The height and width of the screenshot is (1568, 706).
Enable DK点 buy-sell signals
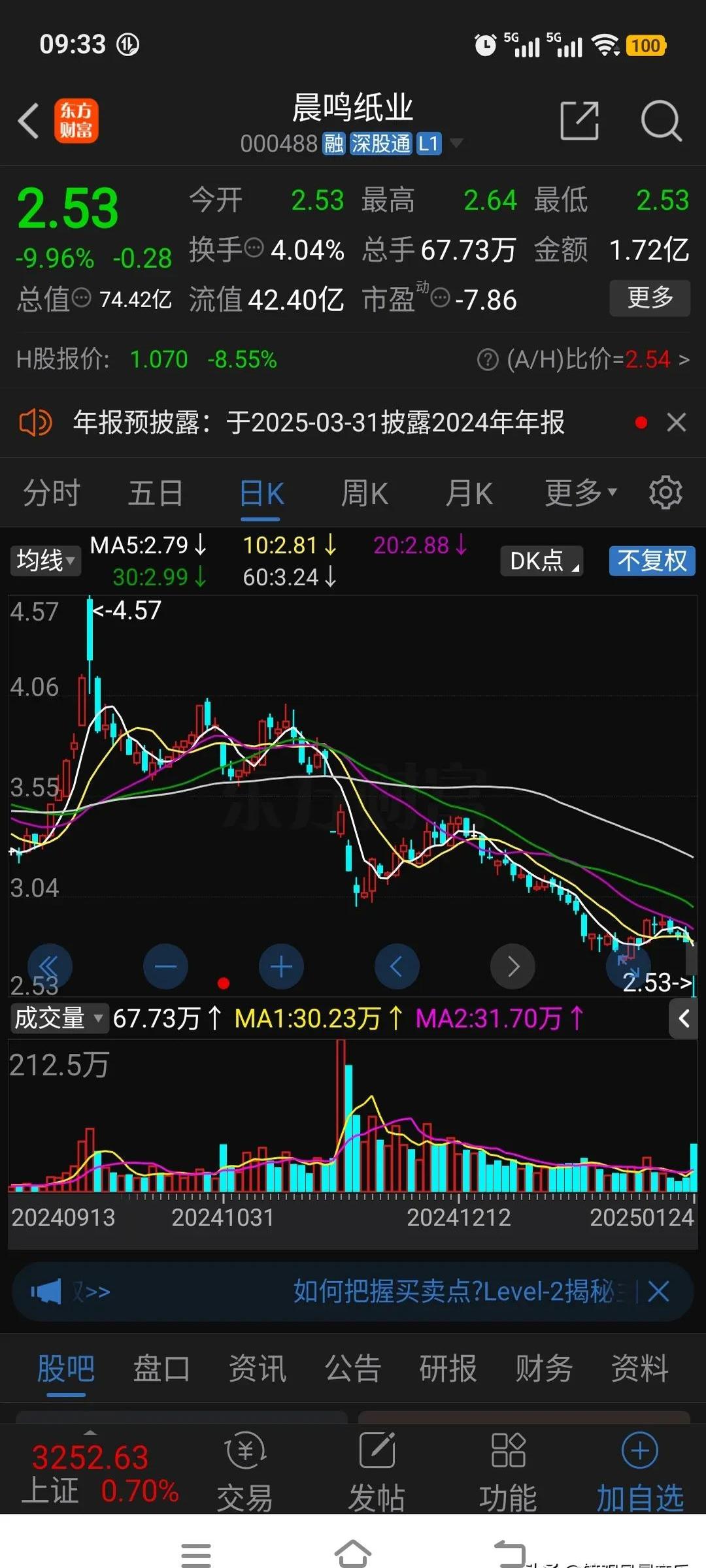[541, 561]
